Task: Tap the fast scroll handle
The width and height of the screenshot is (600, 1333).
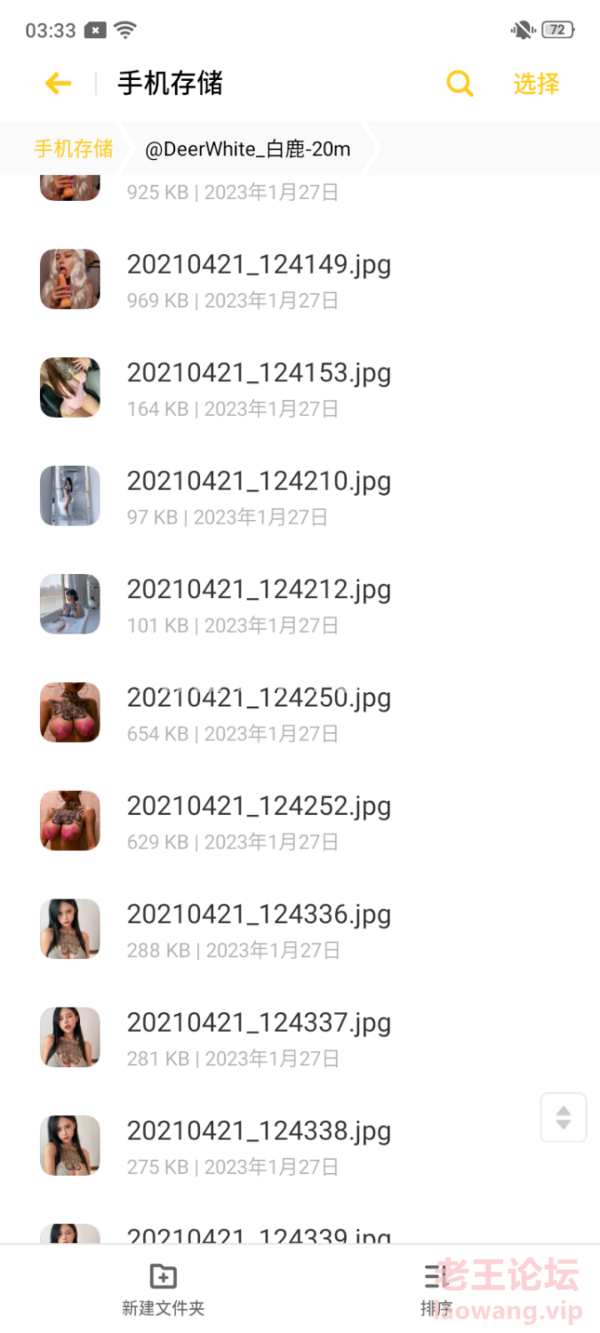Action: coord(563,1118)
